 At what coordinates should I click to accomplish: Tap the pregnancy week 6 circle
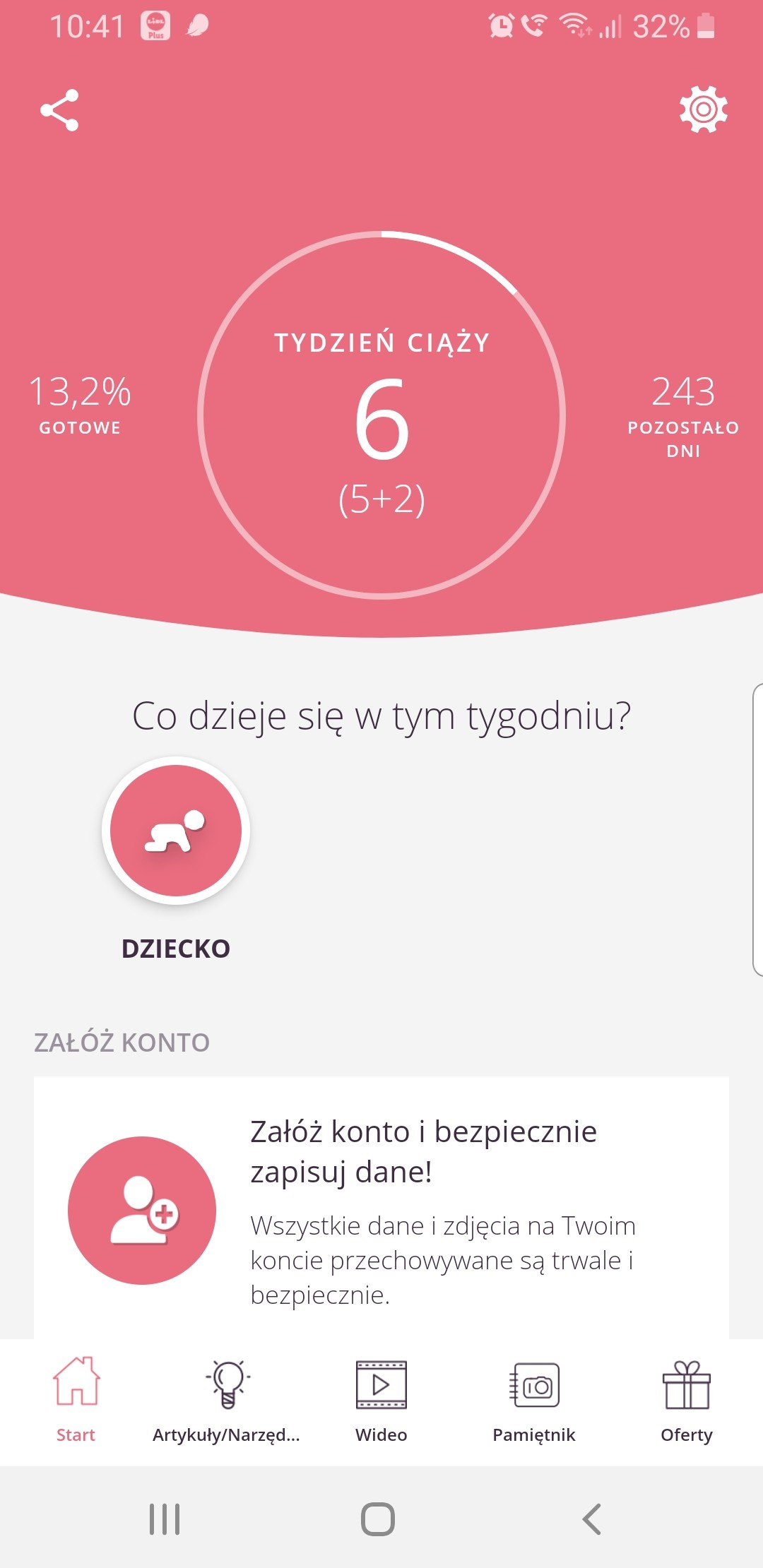(381, 415)
